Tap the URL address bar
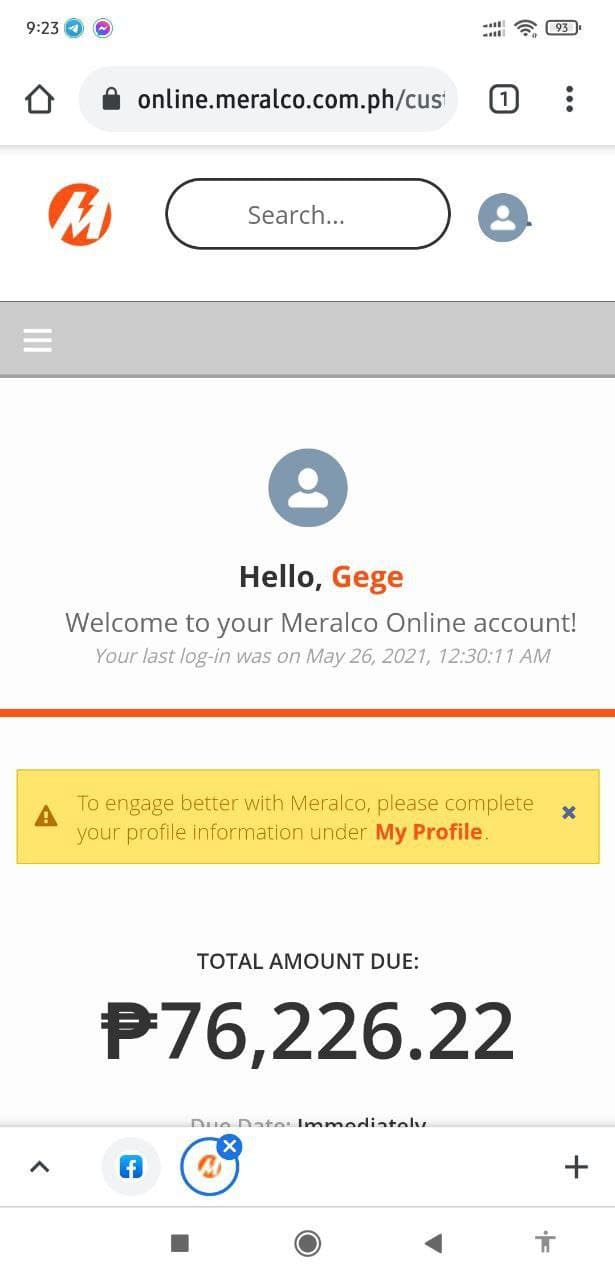This screenshot has height=1280, width=615. pos(290,99)
